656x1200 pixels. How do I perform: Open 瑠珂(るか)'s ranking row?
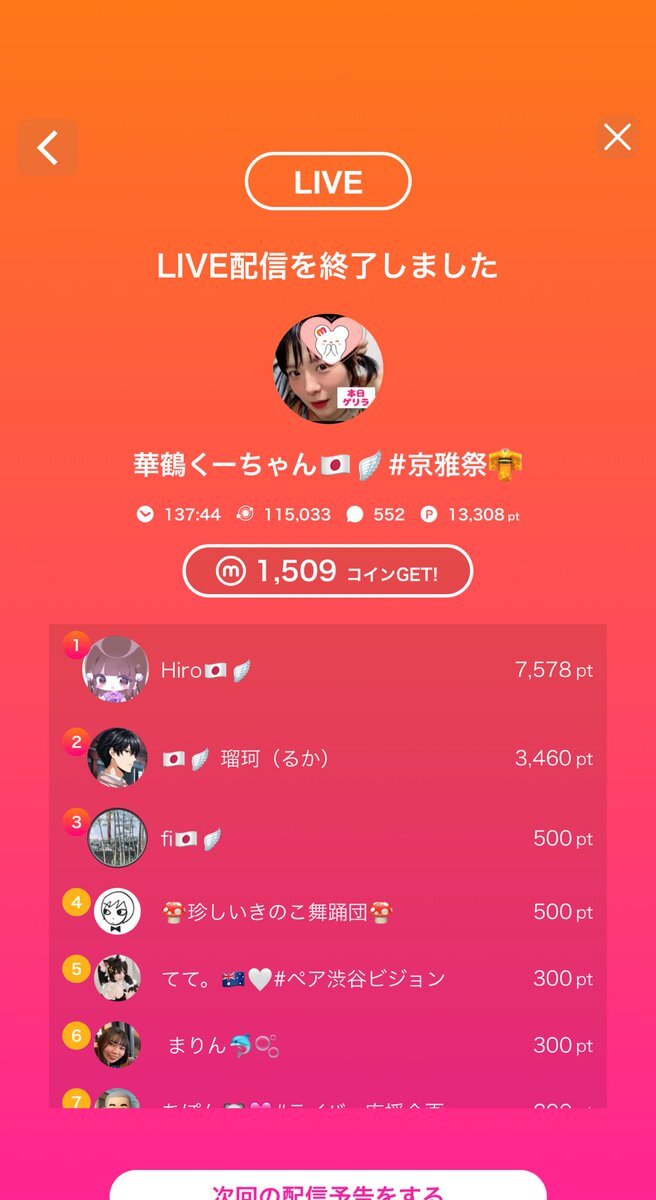[x=327, y=758]
